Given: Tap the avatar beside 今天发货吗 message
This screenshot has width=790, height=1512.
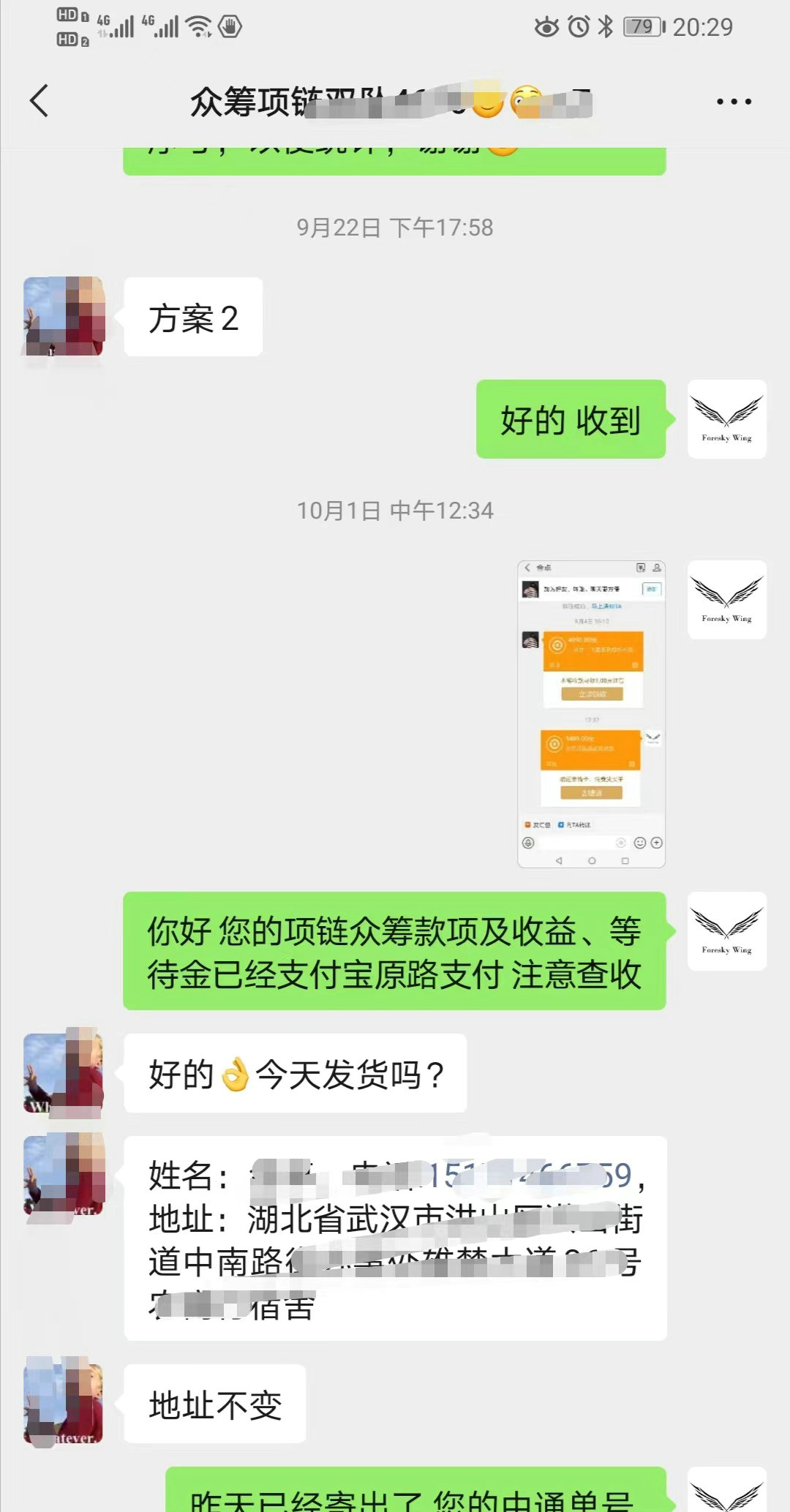Looking at the screenshot, I should pyautogui.click(x=64, y=1073).
